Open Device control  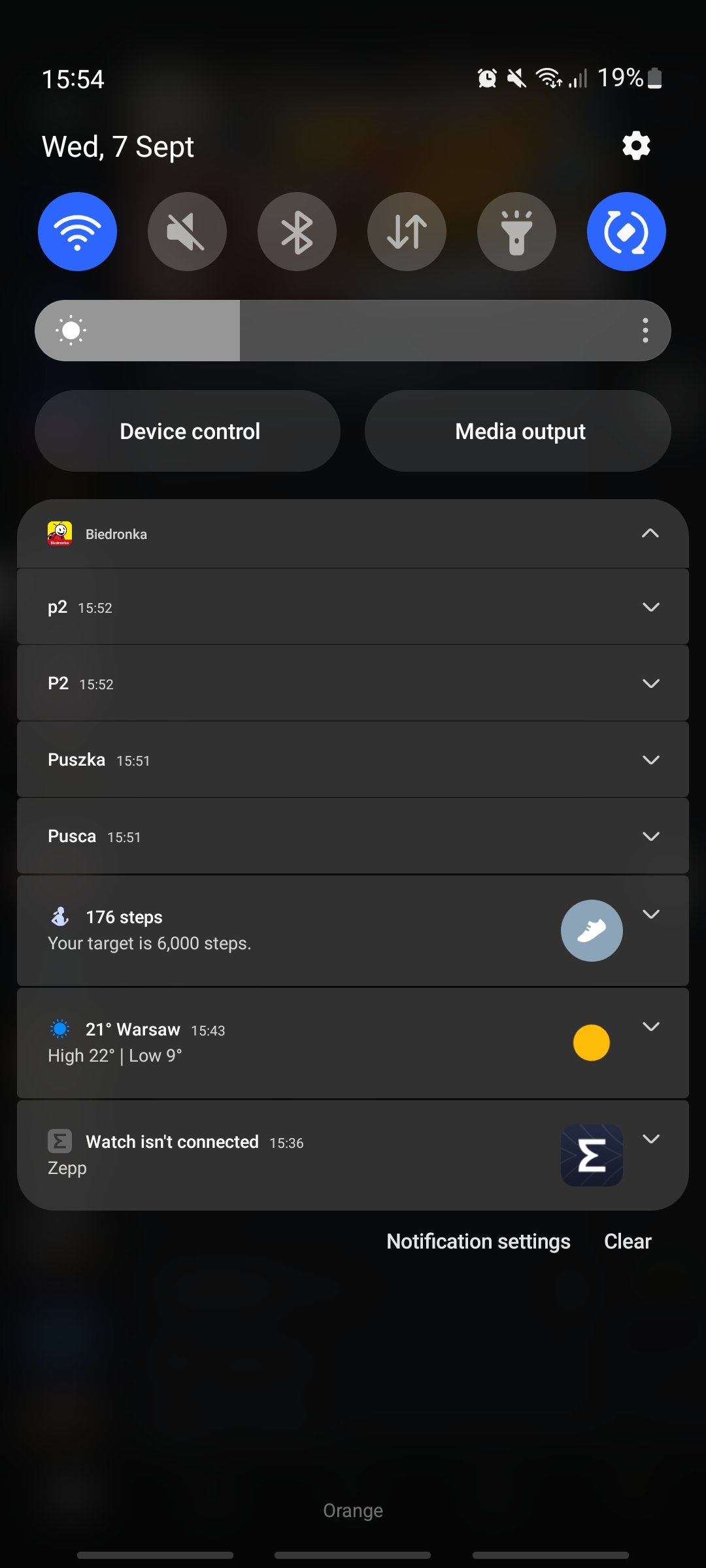[188, 431]
